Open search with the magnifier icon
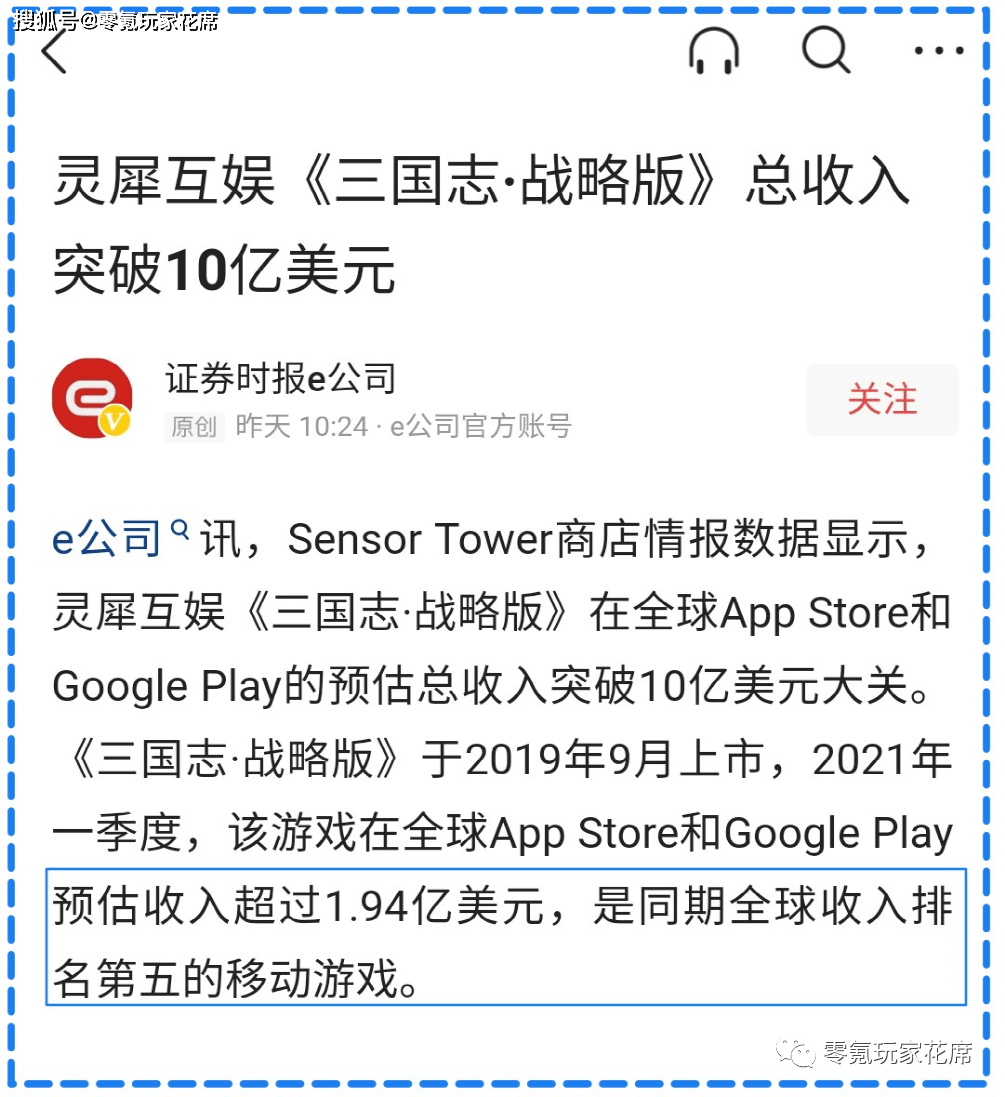1005x1097 pixels. tap(826, 49)
